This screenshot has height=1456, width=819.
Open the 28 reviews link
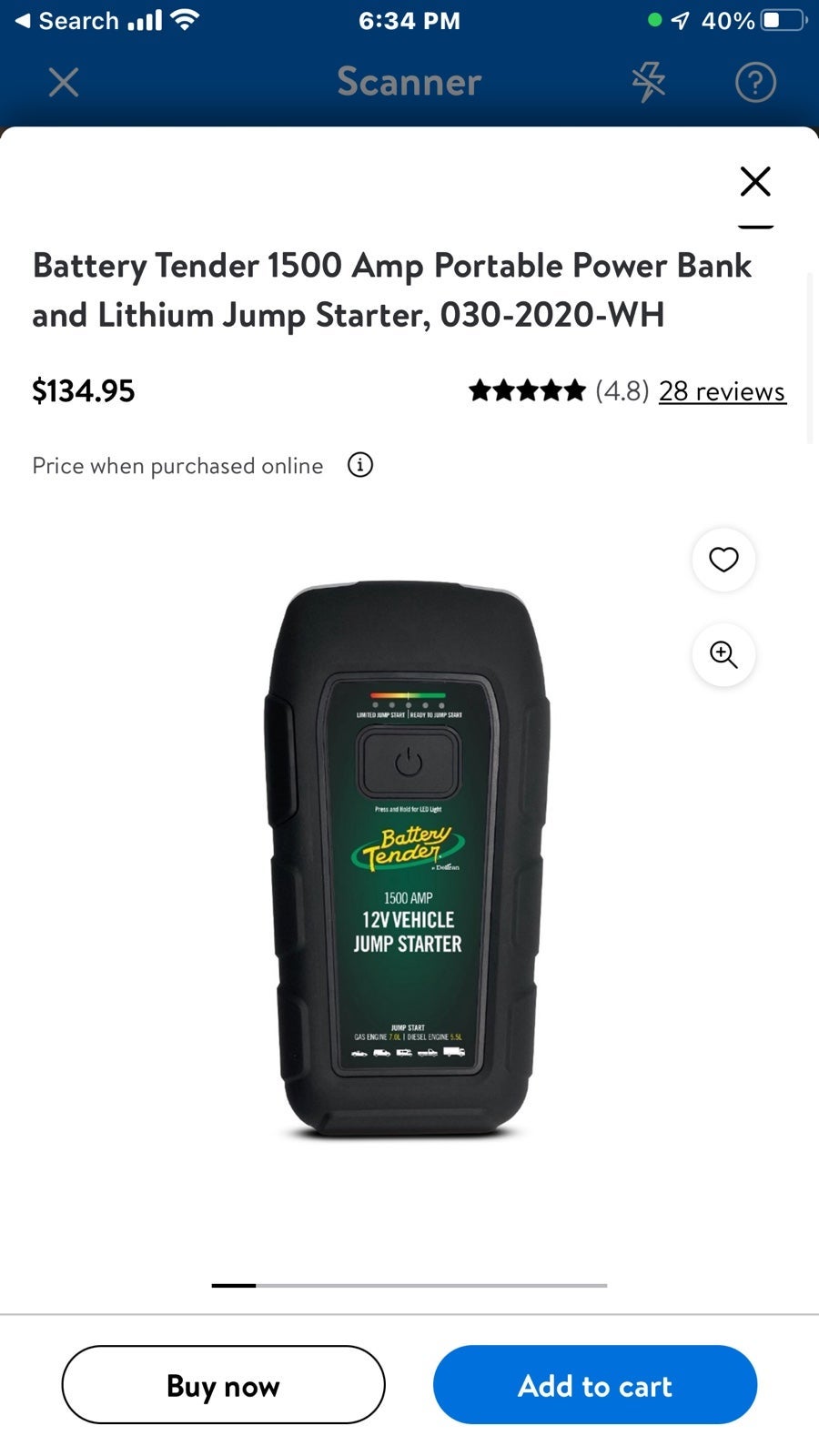pyautogui.click(x=723, y=390)
